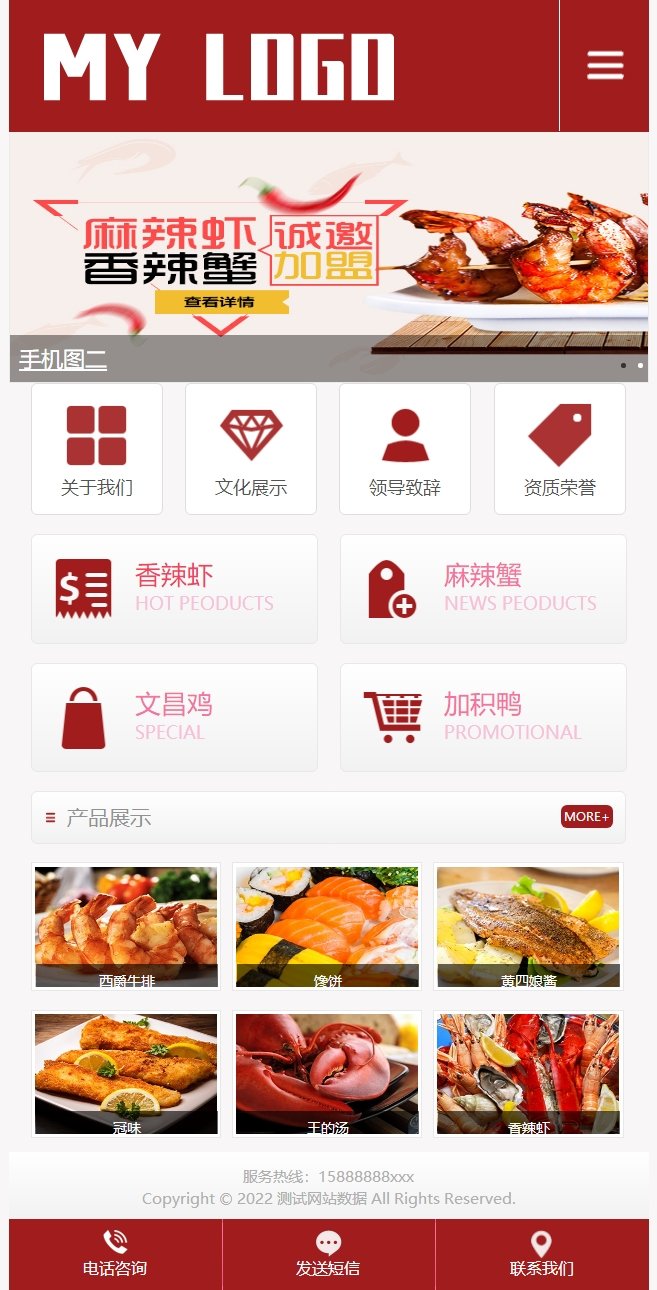Screen dimensions: 657x1290
Task: Open the 馋饼 product image
Action: coord(327,927)
